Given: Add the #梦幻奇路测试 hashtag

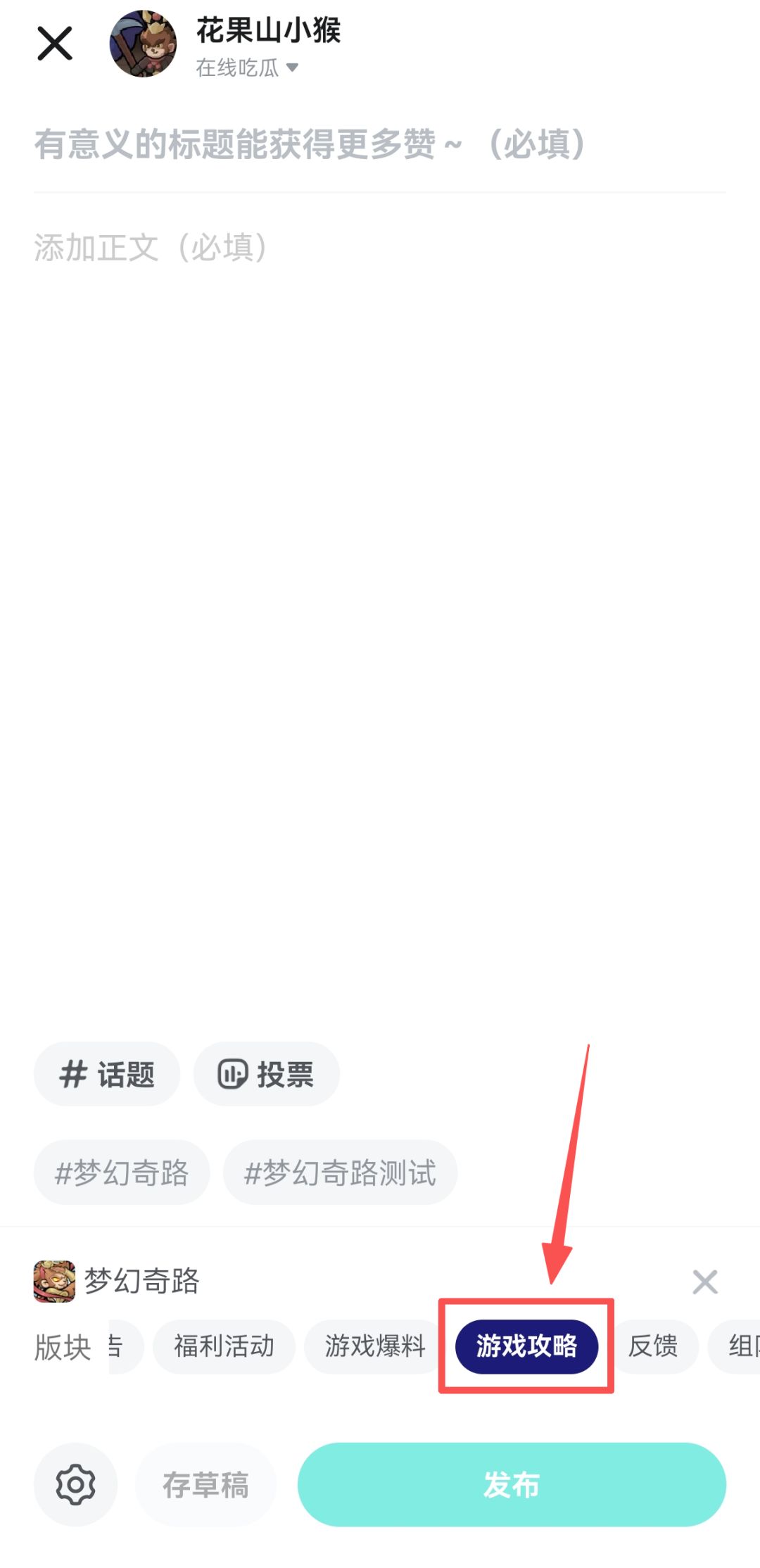Looking at the screenshot, I should [x=340, y=1172].
